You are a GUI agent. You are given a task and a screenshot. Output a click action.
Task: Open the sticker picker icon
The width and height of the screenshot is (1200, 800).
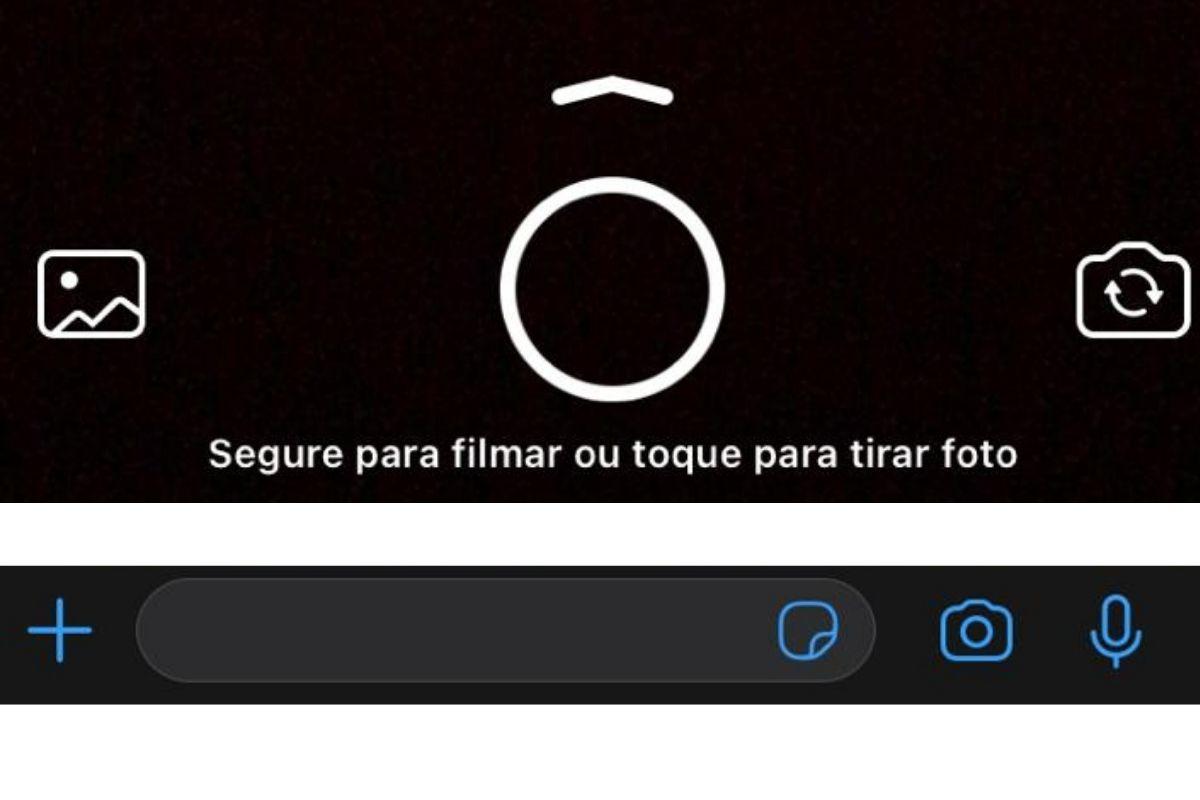pos(808,631)
